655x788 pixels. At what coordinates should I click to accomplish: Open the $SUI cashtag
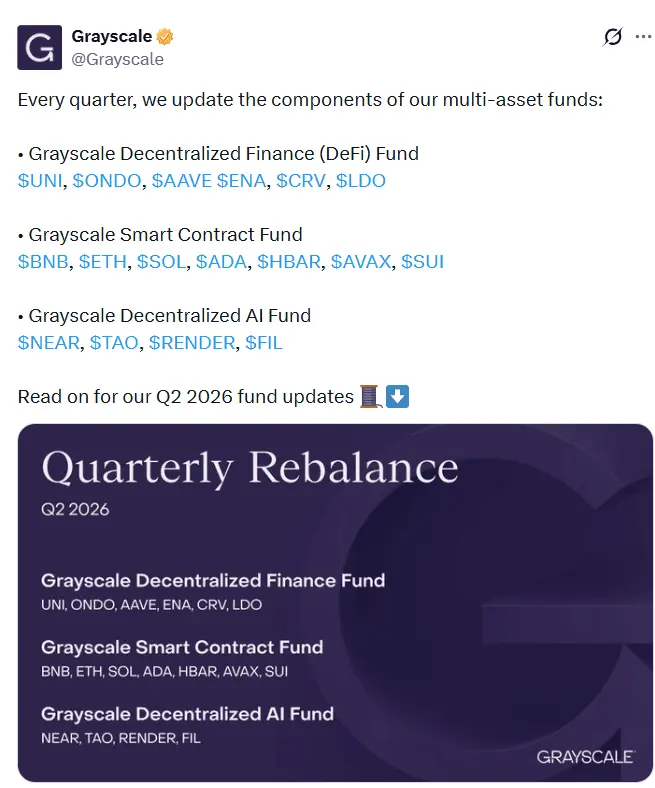click(x=423, y=261)
